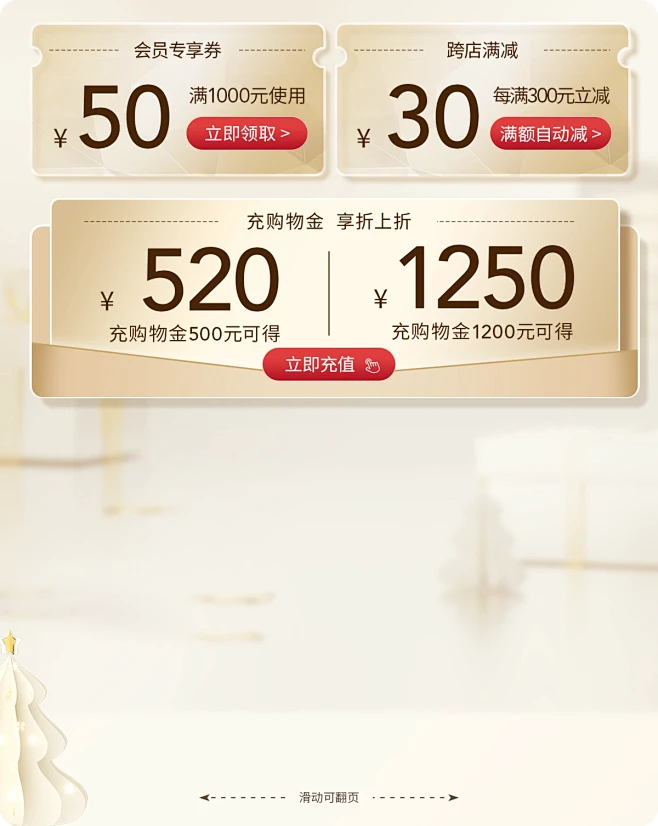Tap 立即充值 to recharge shopping credit
This screenshot has height=826, width=658.
tap(329, 365)
